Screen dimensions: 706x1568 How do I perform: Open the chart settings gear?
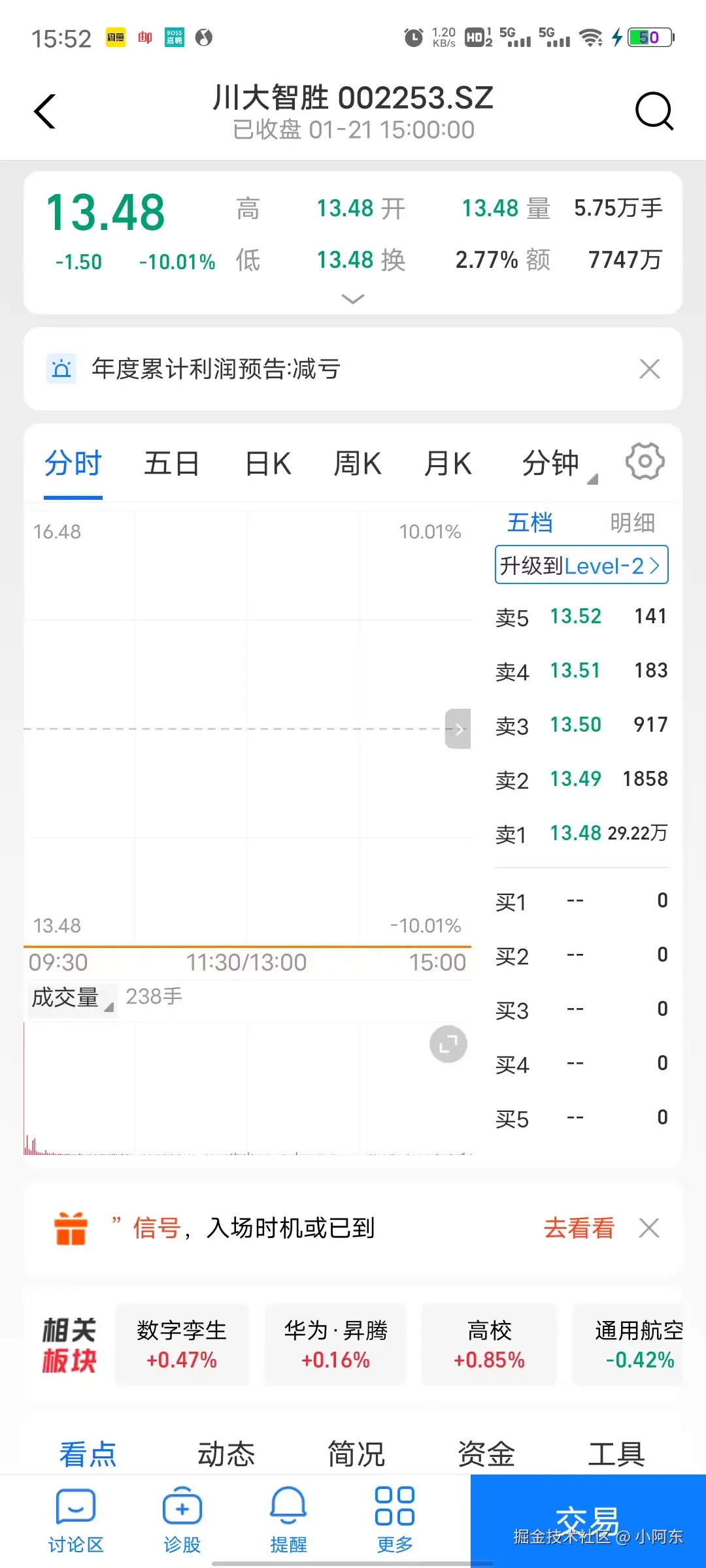[645, 461]
